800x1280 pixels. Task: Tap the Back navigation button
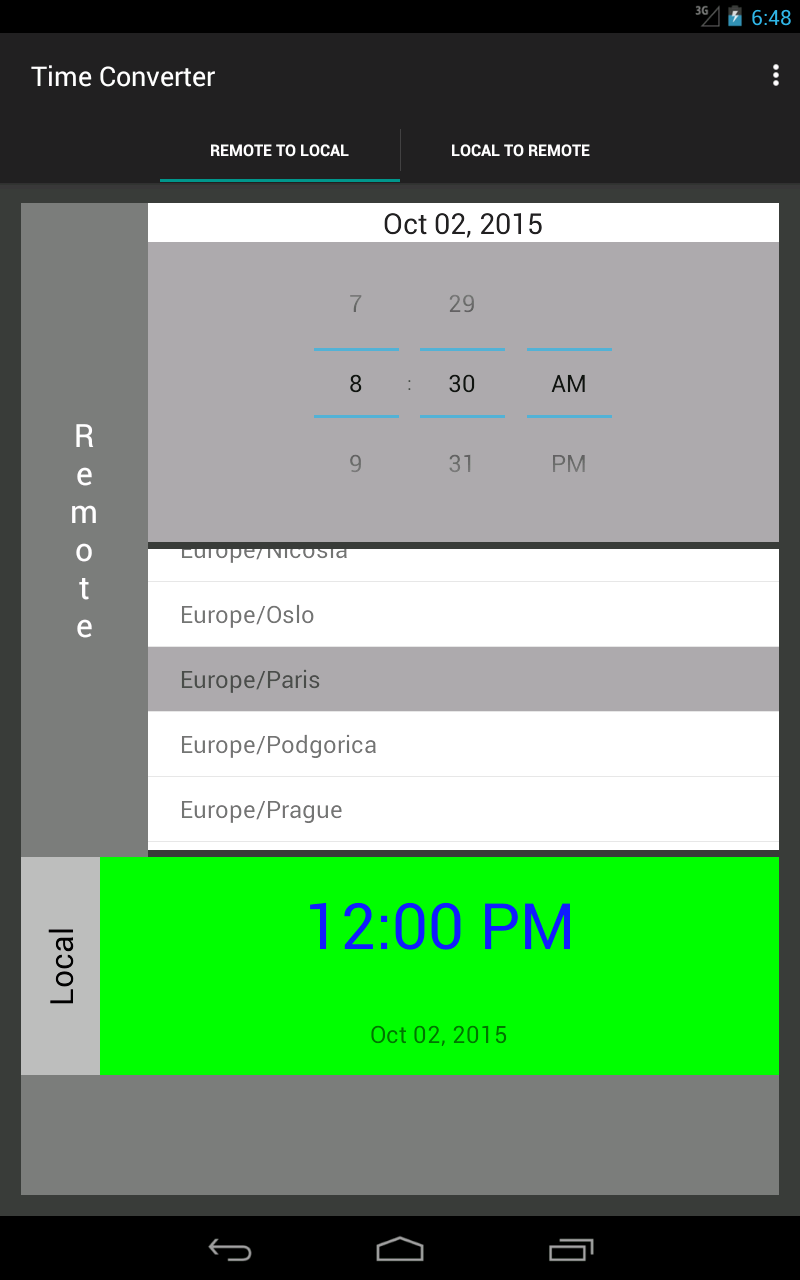point(230,1248)
